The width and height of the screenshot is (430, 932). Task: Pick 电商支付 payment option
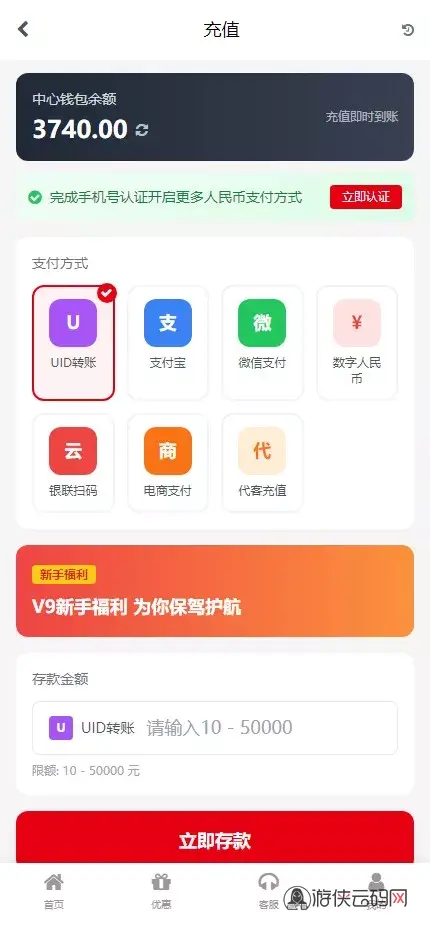pyautogui.click(x=168, y=463)
